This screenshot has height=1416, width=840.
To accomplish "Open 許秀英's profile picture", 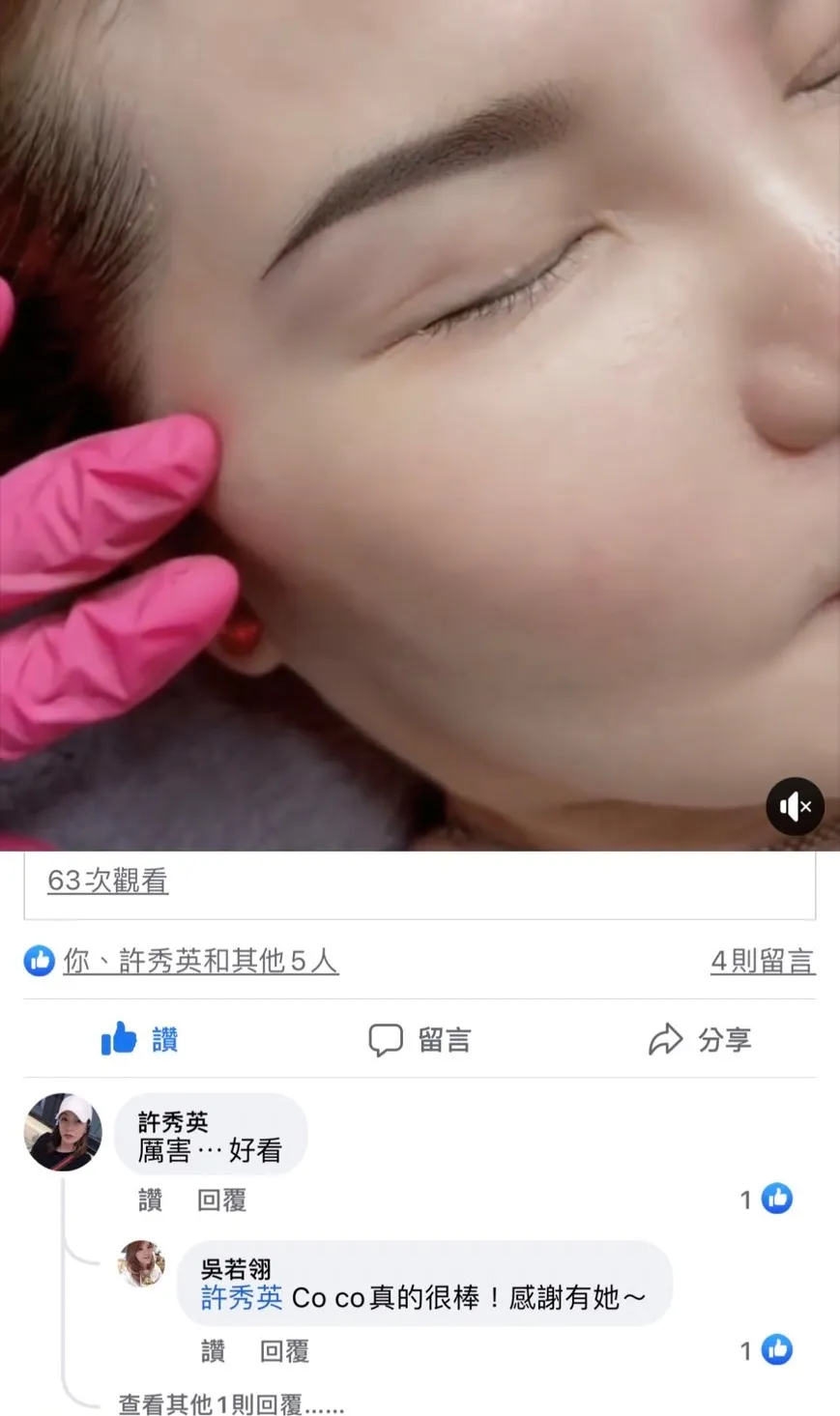I will coord(63,1132).
